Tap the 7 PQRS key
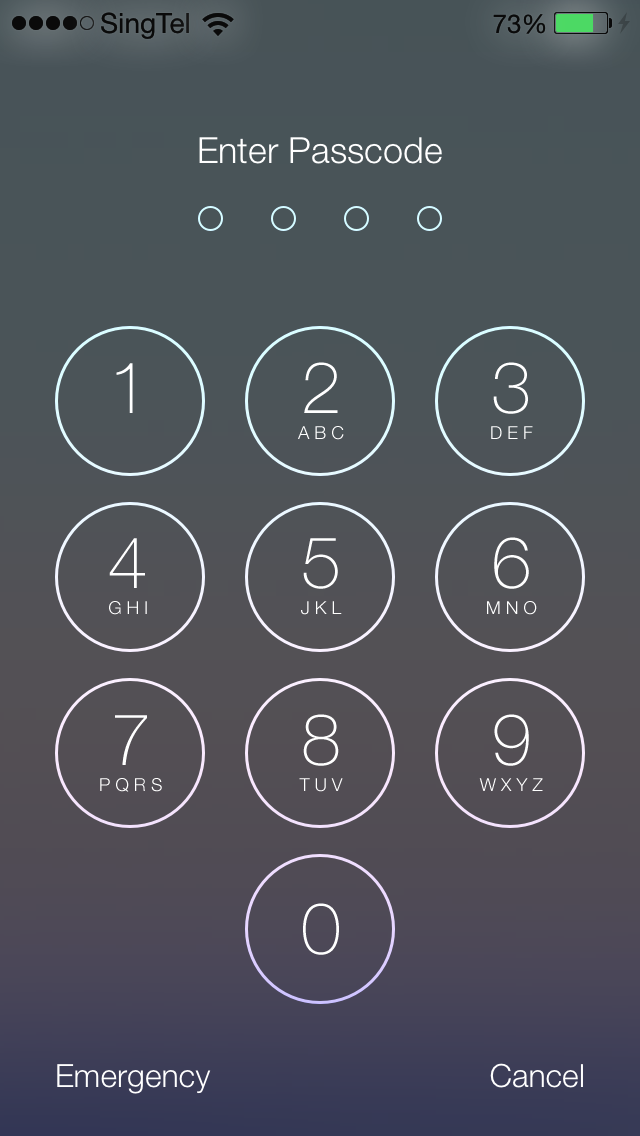640x1136 pixels. coord(130,753)
